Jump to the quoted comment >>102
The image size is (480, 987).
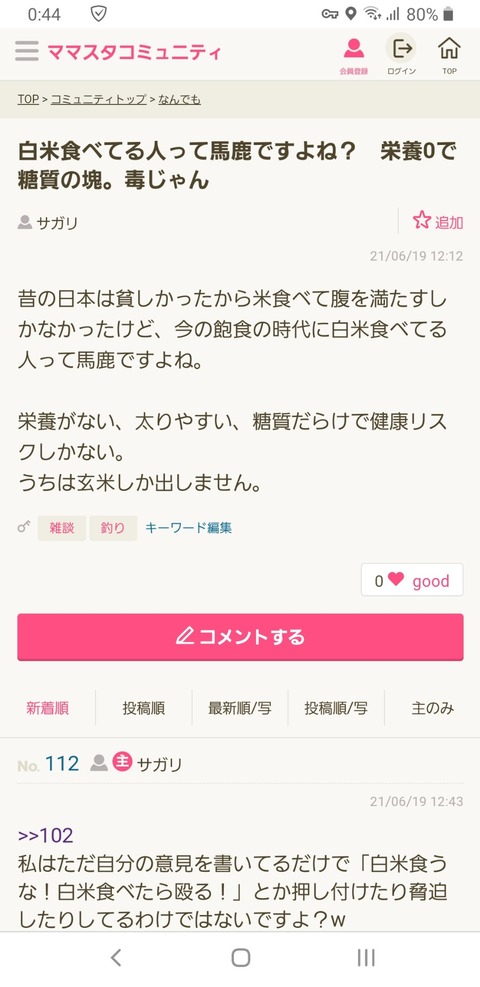point(45,835)
